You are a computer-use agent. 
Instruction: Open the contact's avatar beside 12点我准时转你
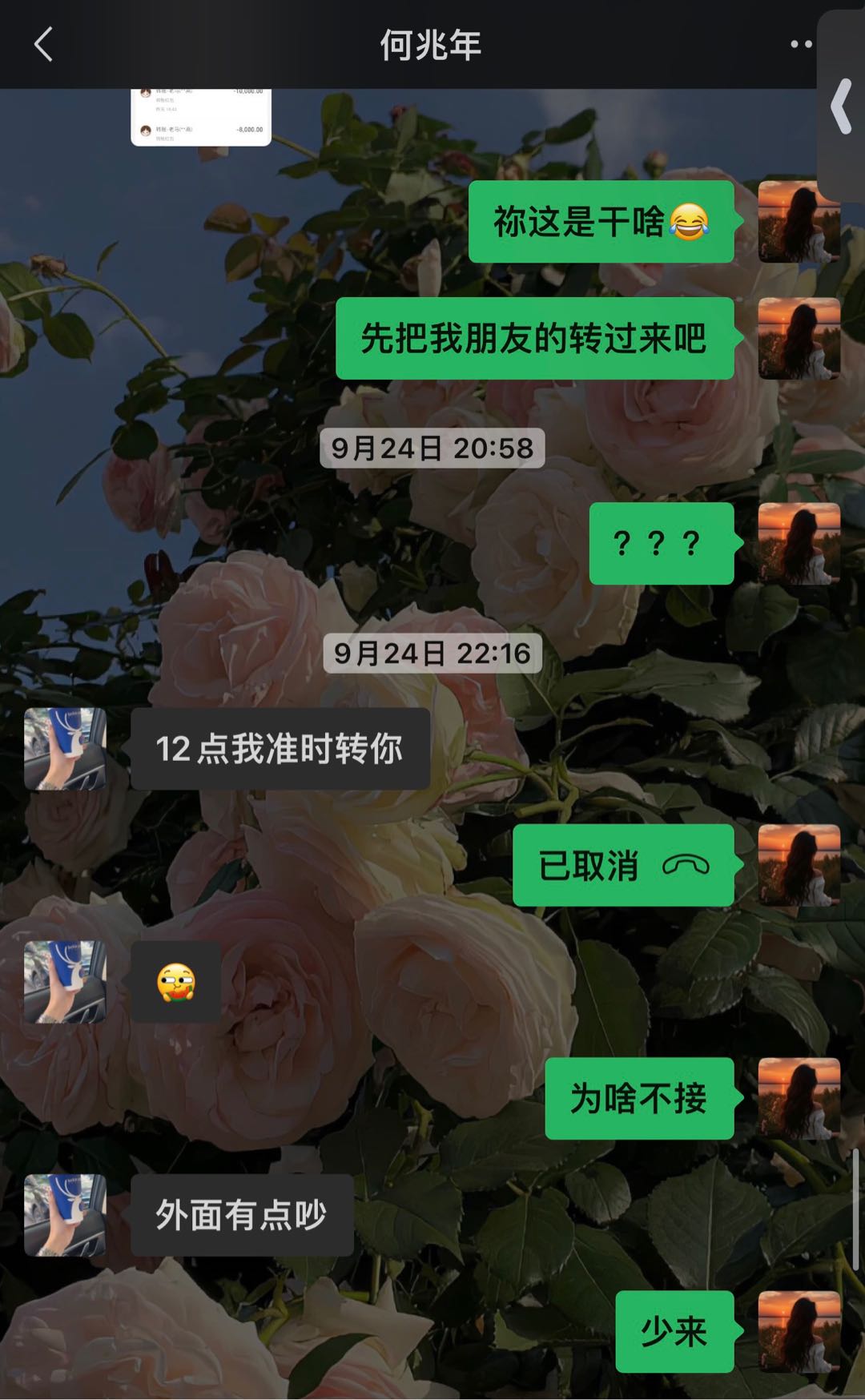point(65,749)
